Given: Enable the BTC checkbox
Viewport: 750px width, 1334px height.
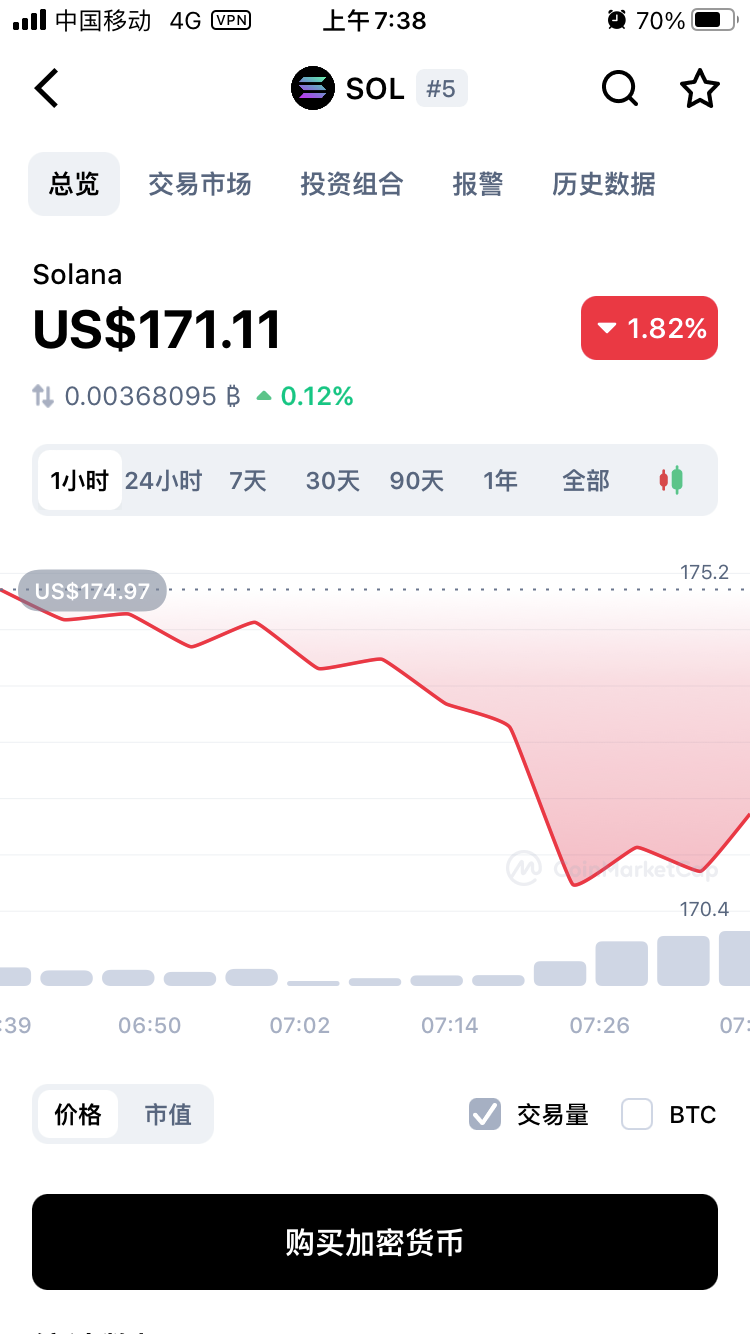Looking at the screenshot, I should (x=637, y=1114).
